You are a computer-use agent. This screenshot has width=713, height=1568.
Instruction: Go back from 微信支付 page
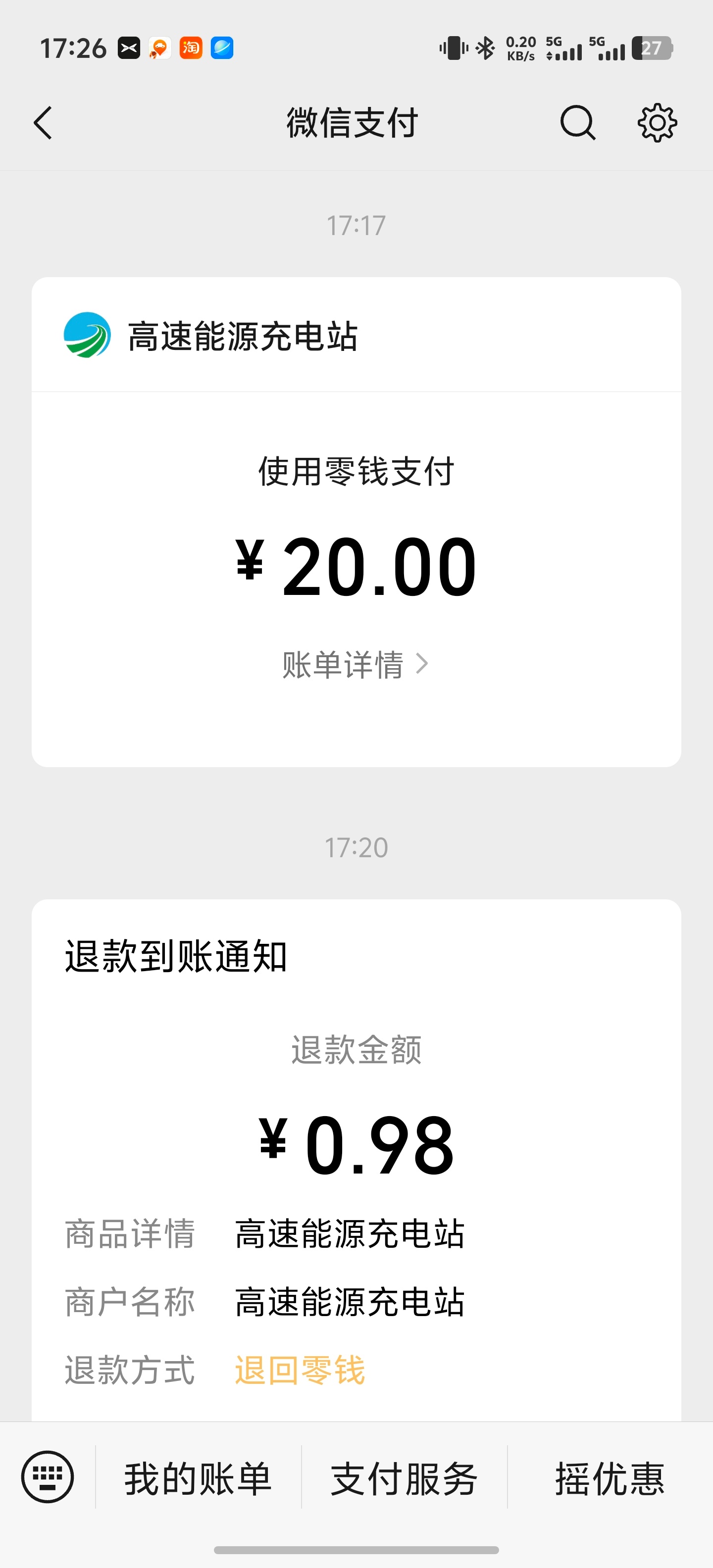(x=43, y=123)
